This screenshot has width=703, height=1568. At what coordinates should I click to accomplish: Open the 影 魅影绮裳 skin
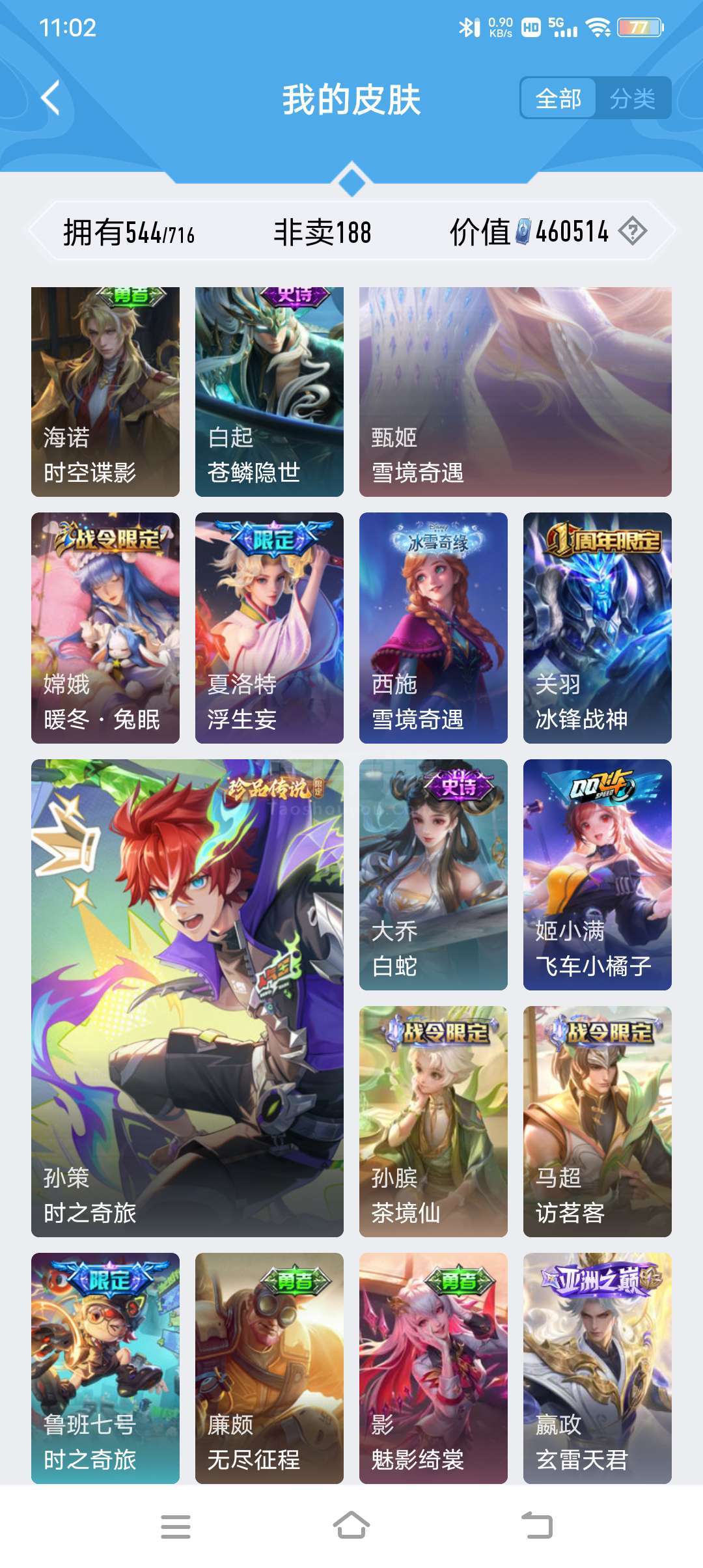tap(434, 1368)
